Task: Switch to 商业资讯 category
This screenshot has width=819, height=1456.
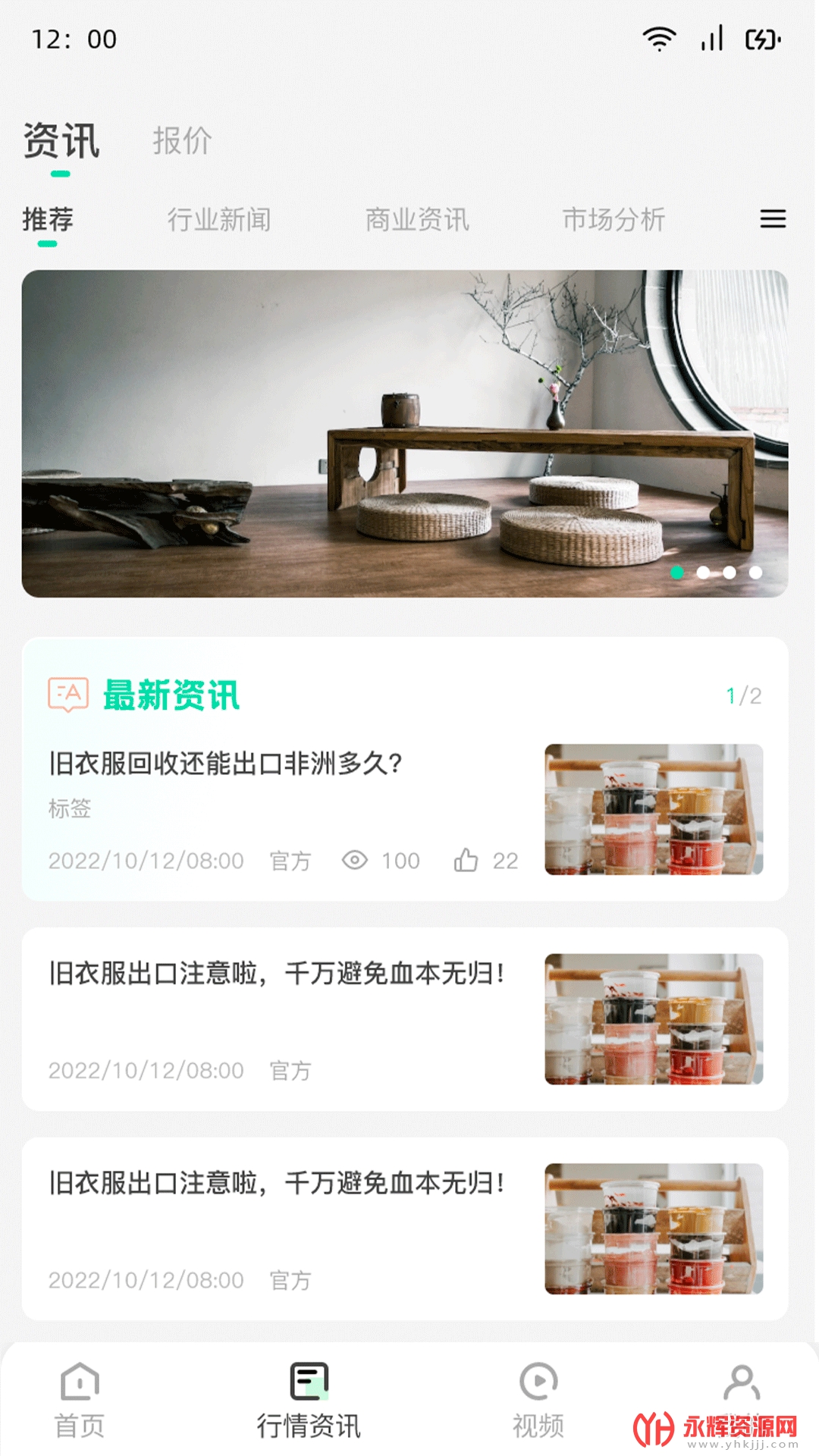Action: point(417,220)
